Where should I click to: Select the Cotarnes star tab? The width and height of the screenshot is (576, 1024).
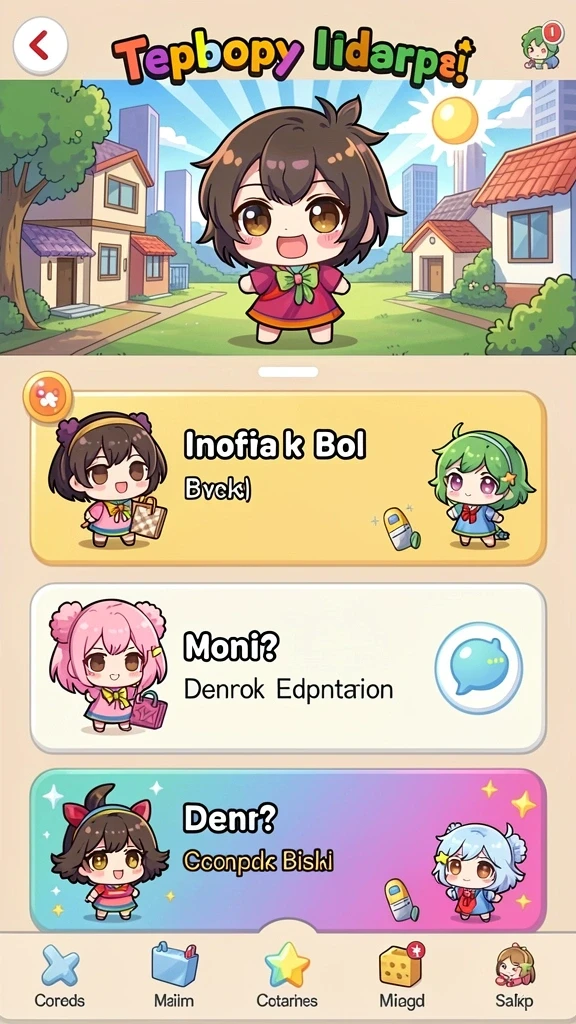point(287,976)
